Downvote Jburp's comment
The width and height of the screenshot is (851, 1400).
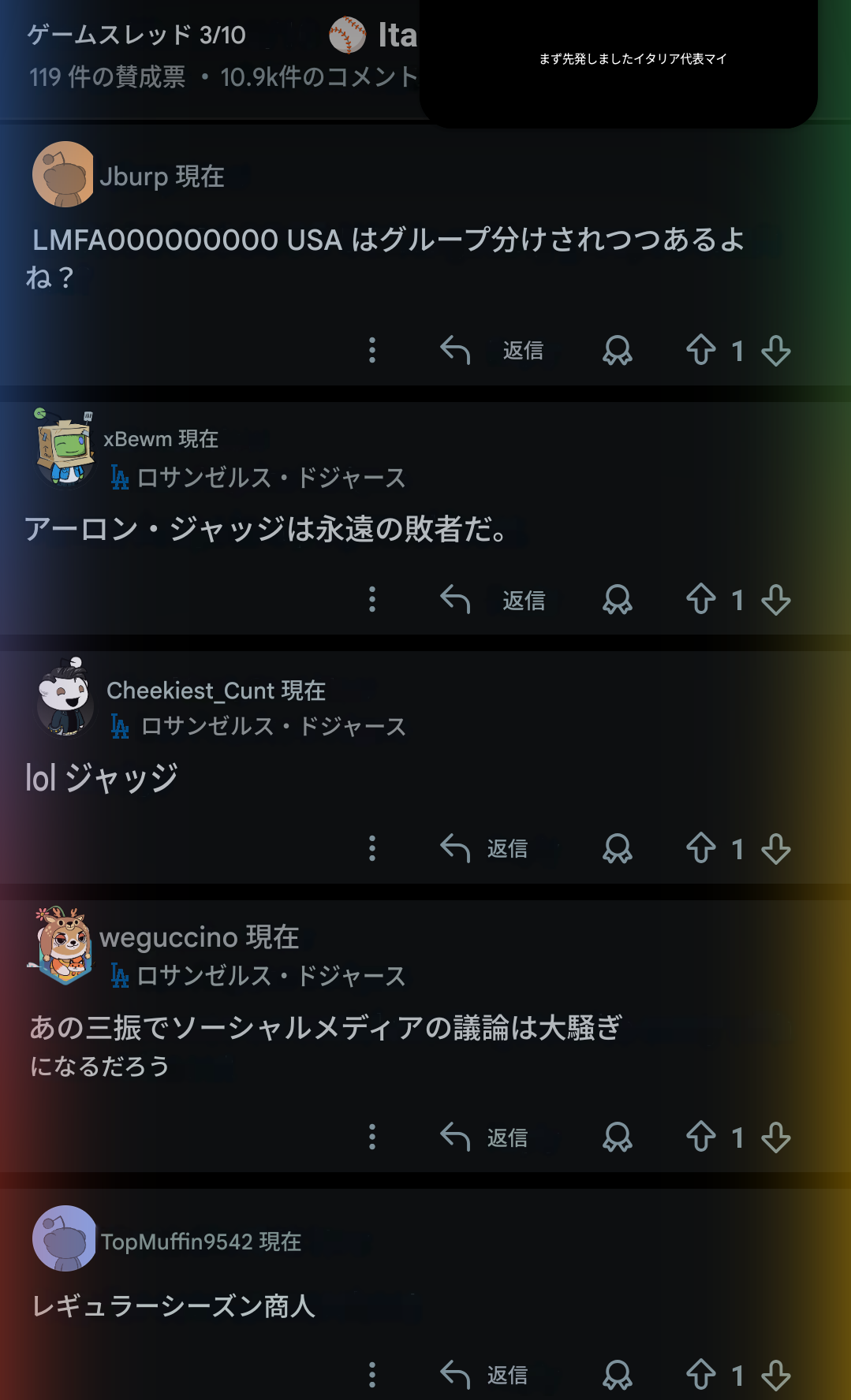(x=776, y=350)
